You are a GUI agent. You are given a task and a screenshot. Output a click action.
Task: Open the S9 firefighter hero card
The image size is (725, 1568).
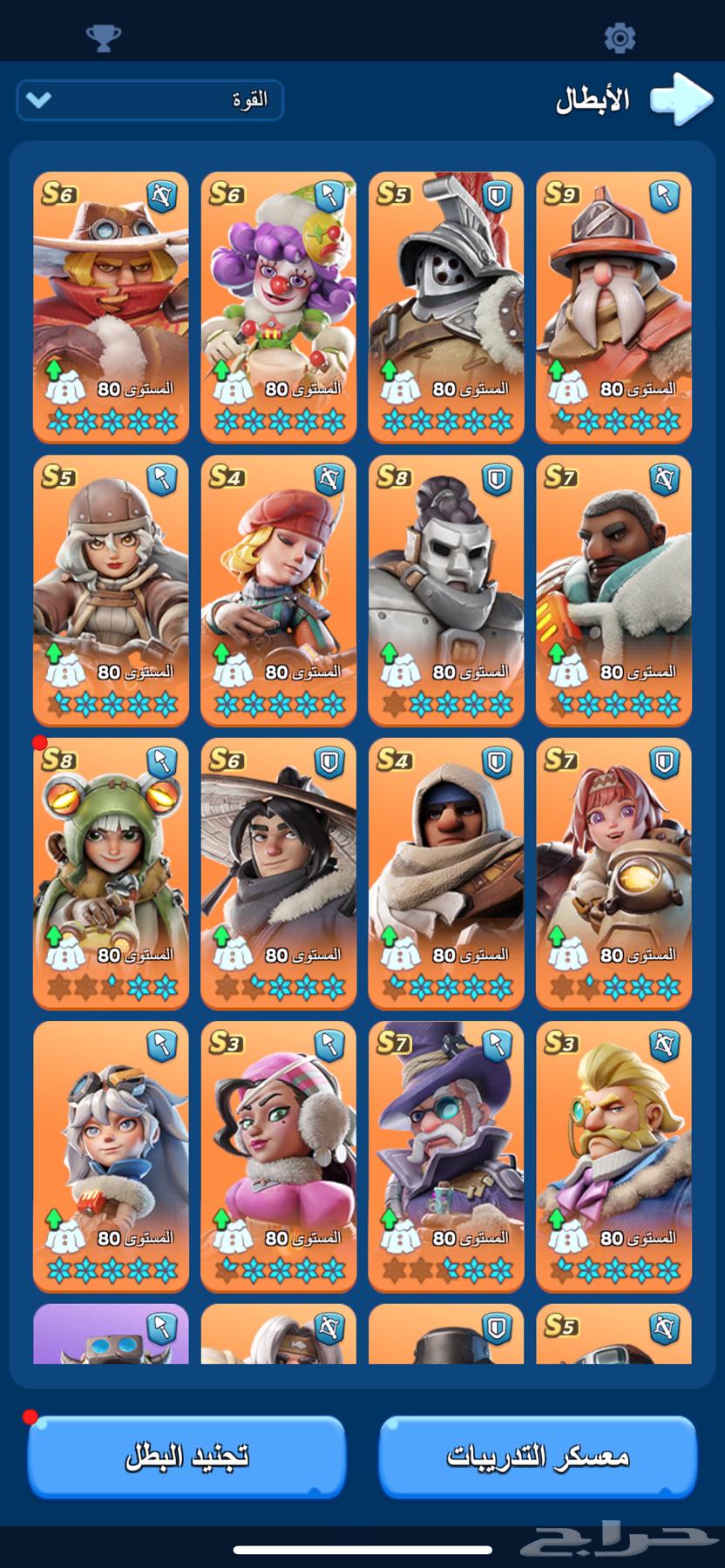613,307
